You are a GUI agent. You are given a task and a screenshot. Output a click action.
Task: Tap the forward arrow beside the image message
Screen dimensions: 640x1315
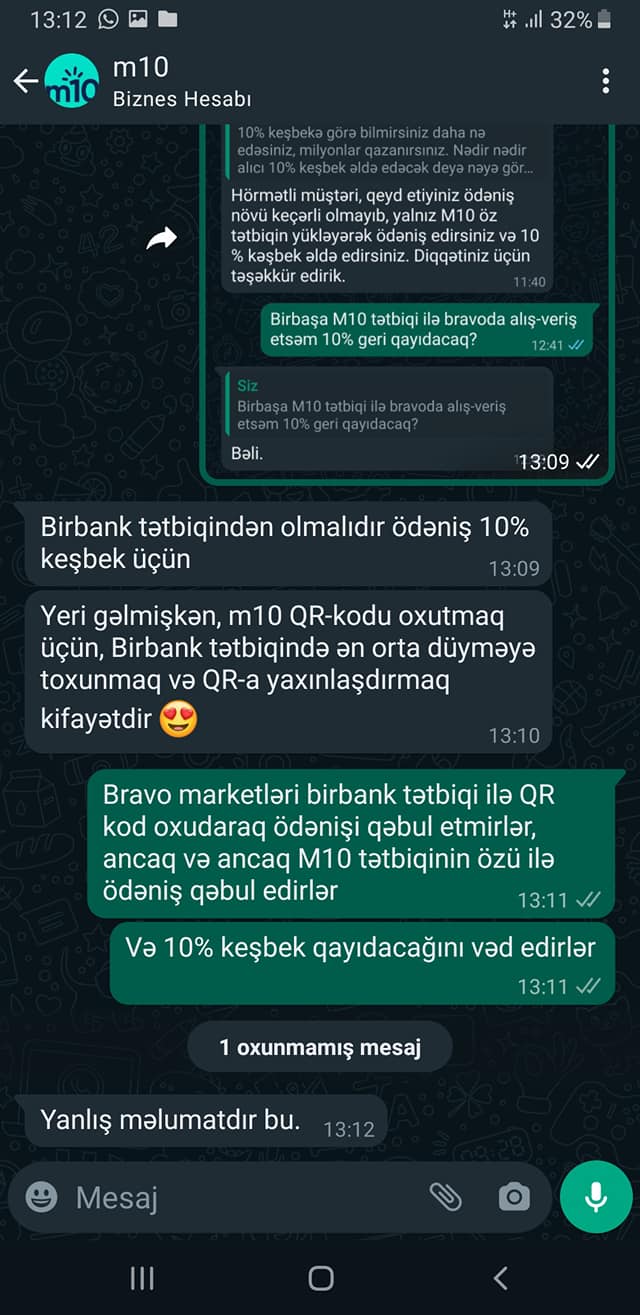click(161, 238)
